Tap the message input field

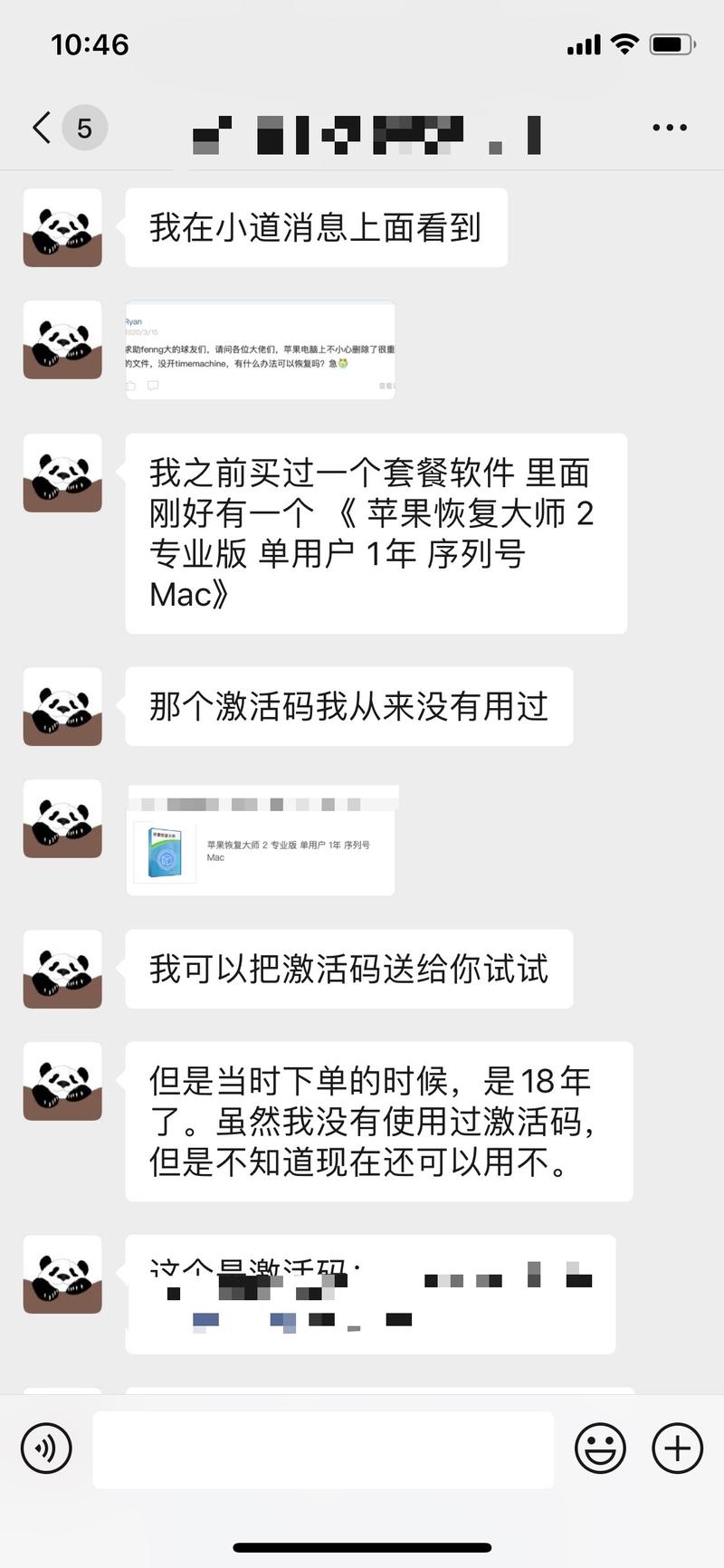pos(323,1448)
